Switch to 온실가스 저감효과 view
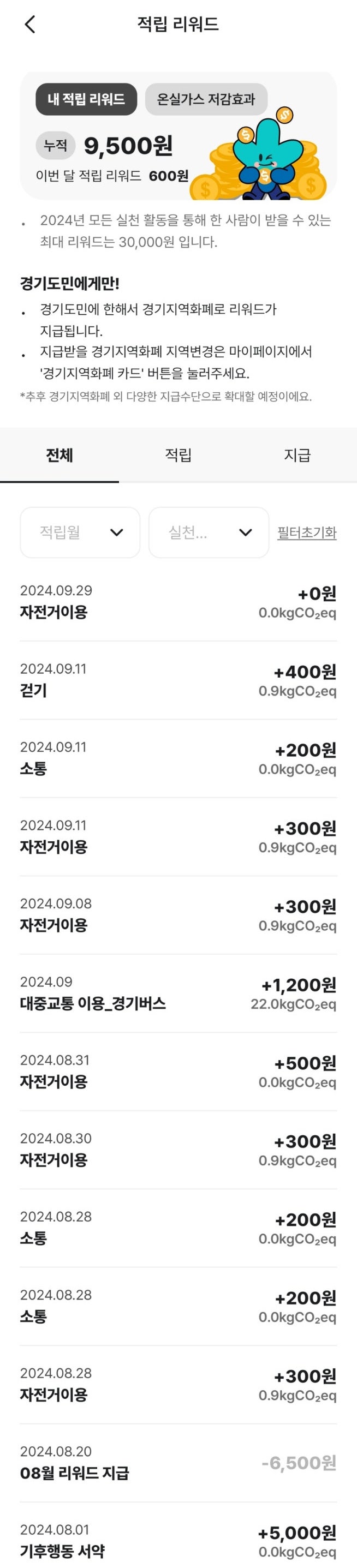This screenshot has width=357, height=1568. [x=206, y=99]
